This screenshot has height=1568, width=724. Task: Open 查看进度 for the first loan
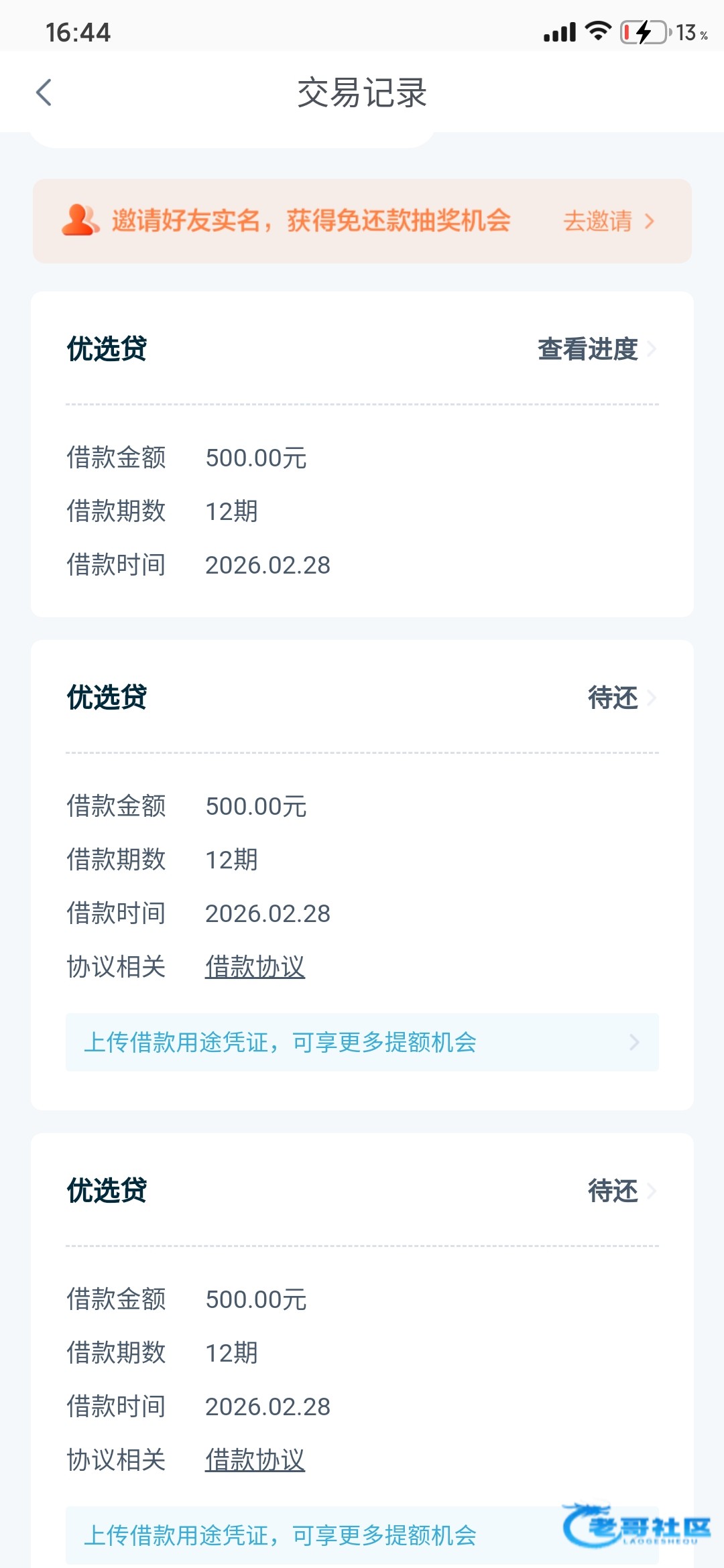(597, 349)
